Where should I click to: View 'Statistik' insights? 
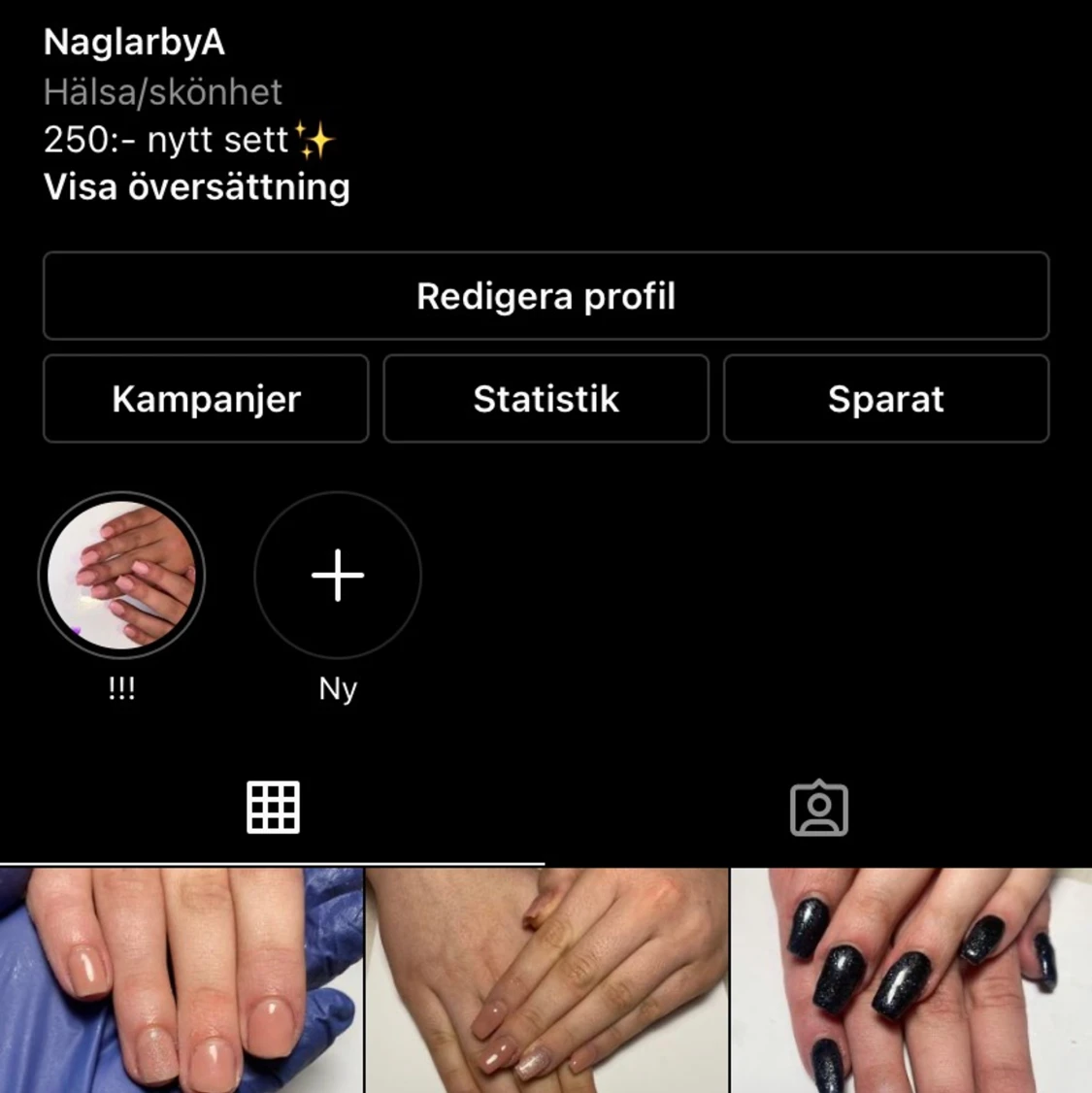[x=546, y=399]
